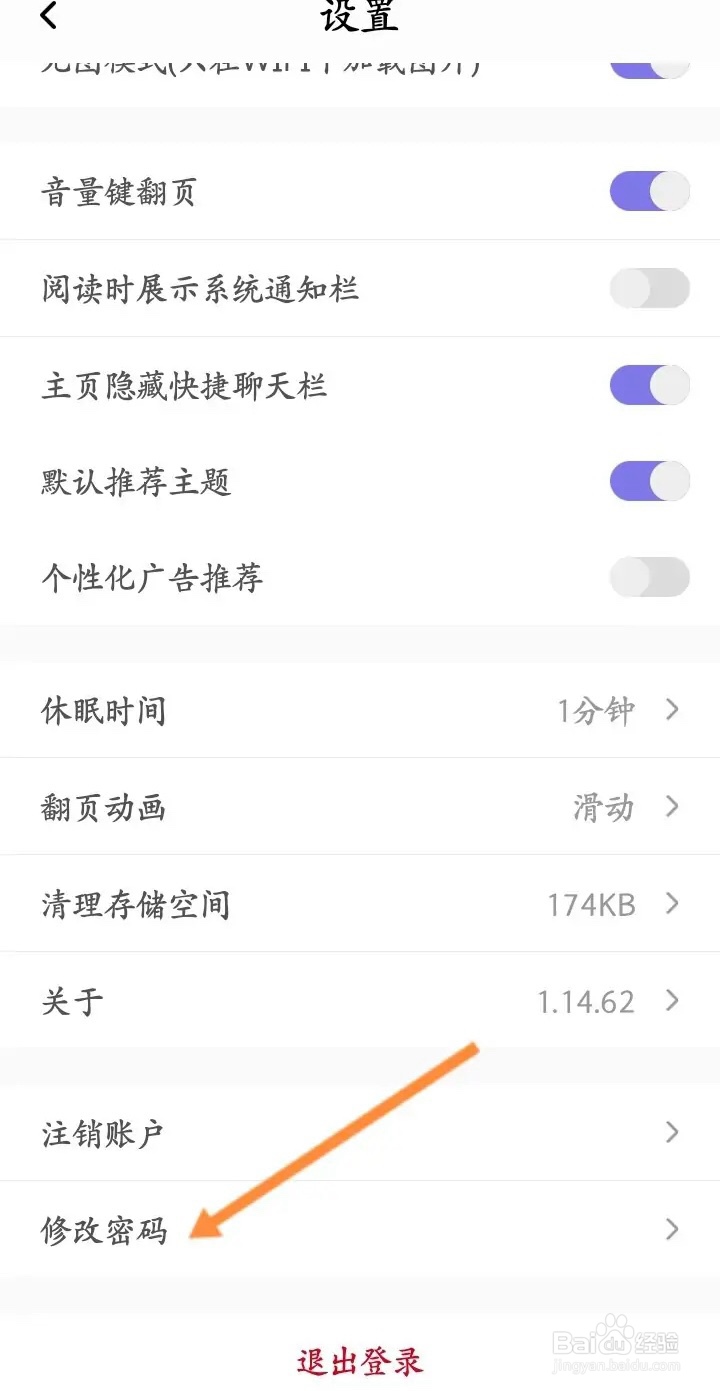
Task: Open 清理存储空间 showing 174KB
Action: (x=360, y=904)
